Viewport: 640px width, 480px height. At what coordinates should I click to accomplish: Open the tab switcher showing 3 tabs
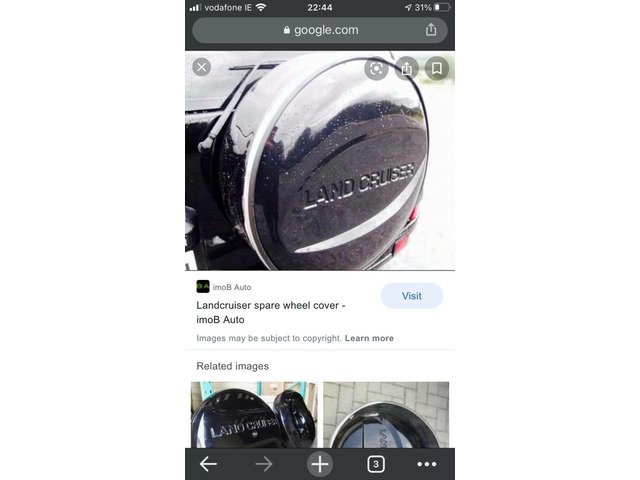click(375, 463)
